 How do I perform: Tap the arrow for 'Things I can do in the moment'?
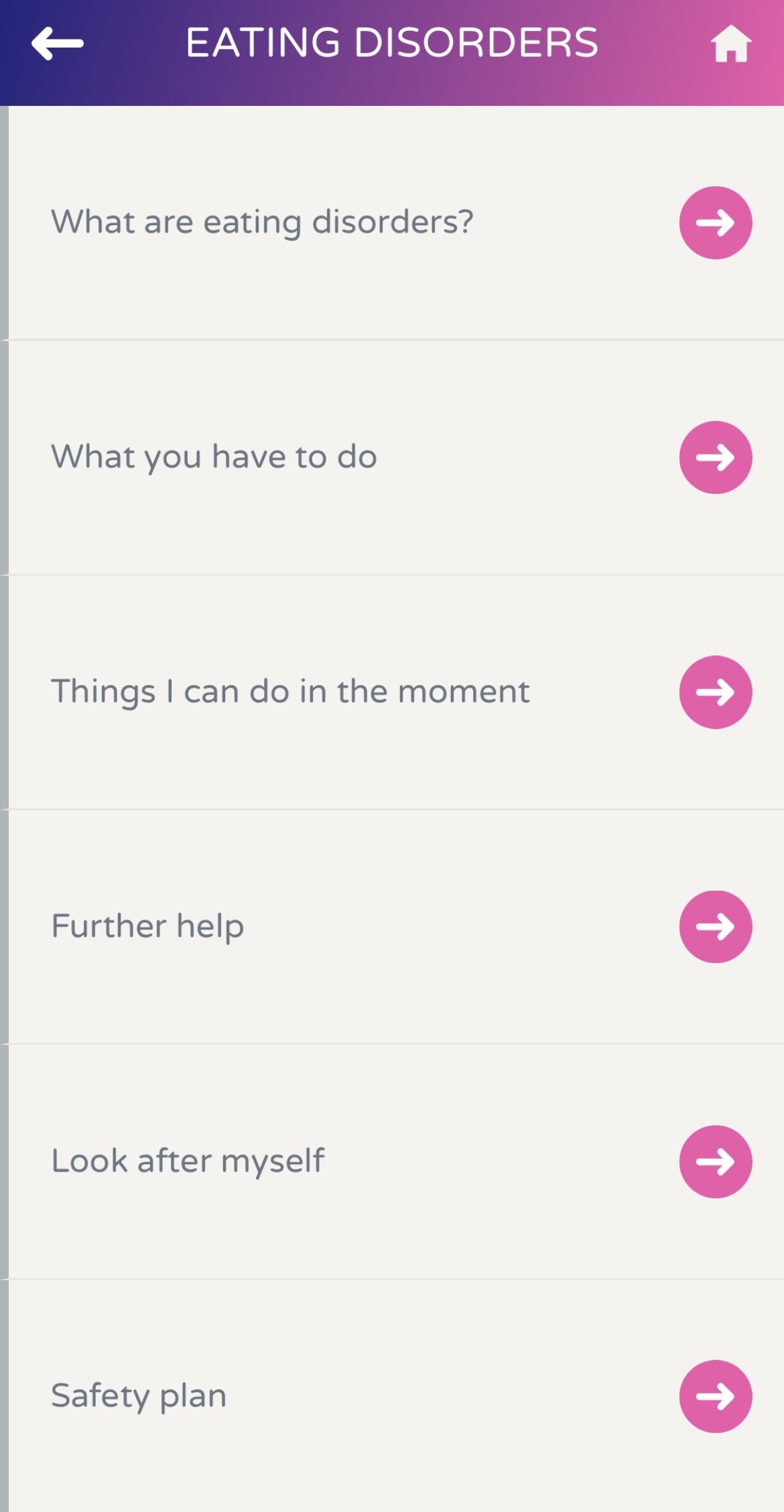pos(715,692)
